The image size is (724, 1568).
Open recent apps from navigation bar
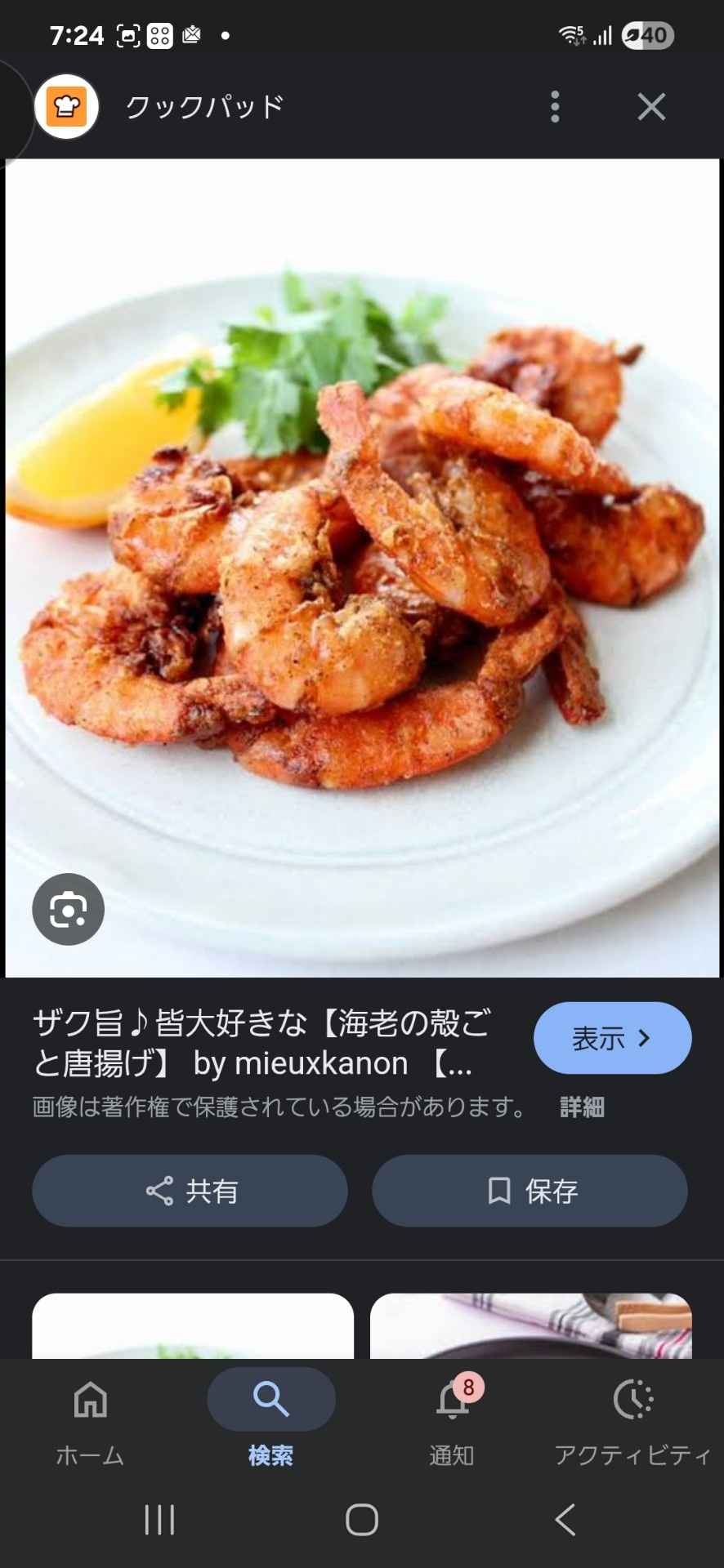pyautogui.click(x=159, y=1520)
